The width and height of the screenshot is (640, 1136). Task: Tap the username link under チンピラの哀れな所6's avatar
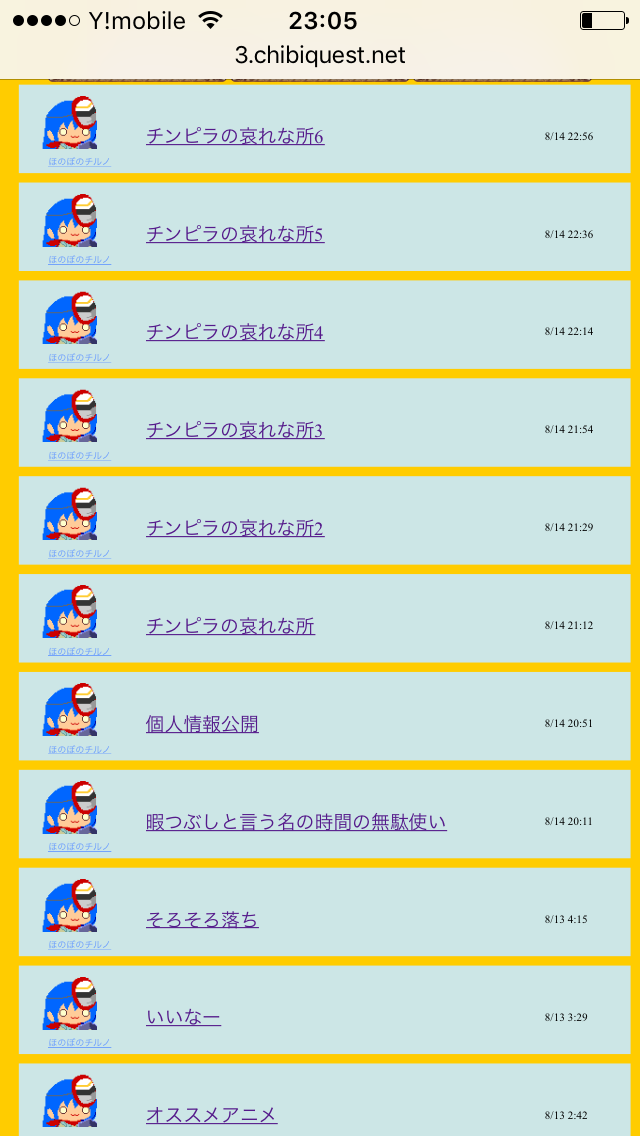79,161
